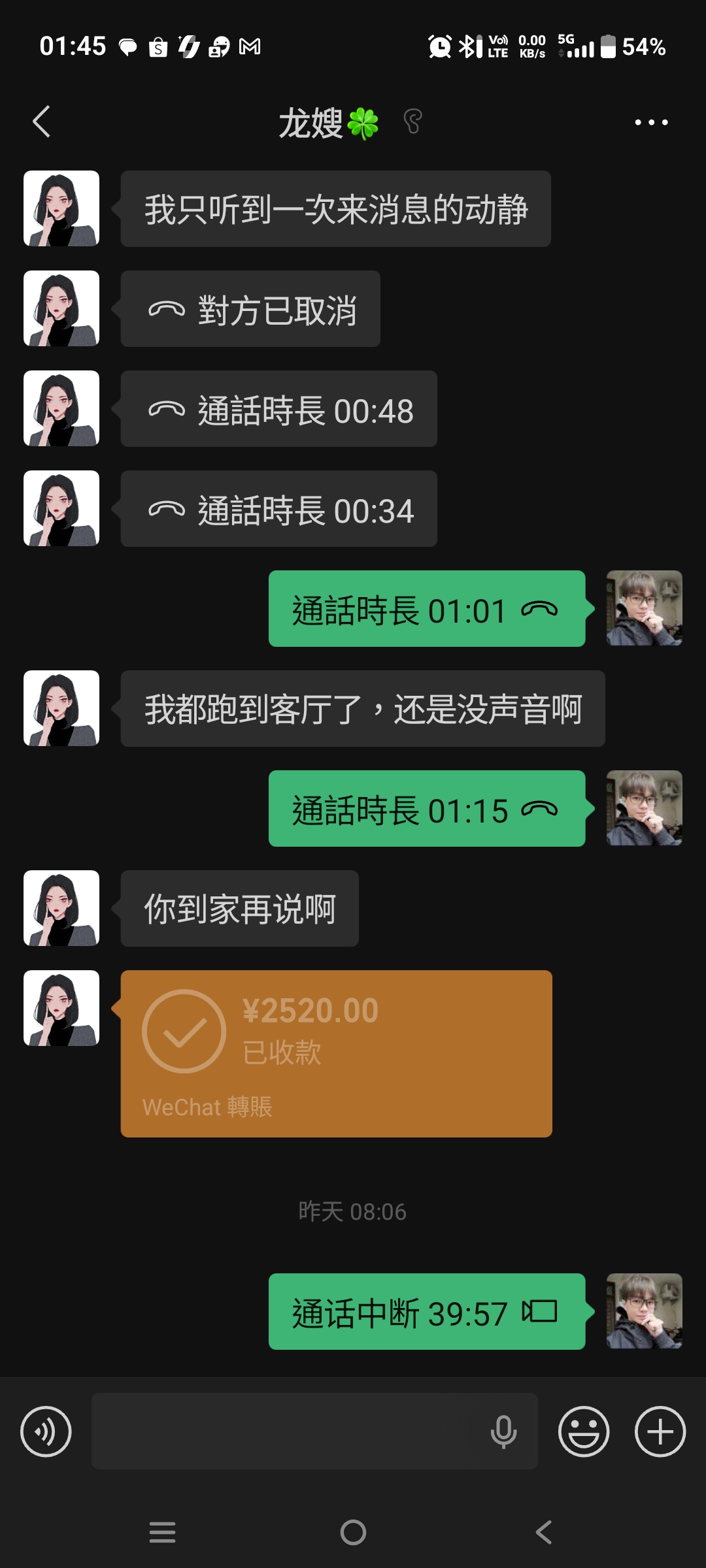Image resolution: width=706 pixels, height=1568 pixels.
Task: Tap the microphone icon in the text field
Action: [x=503, y=1431]
